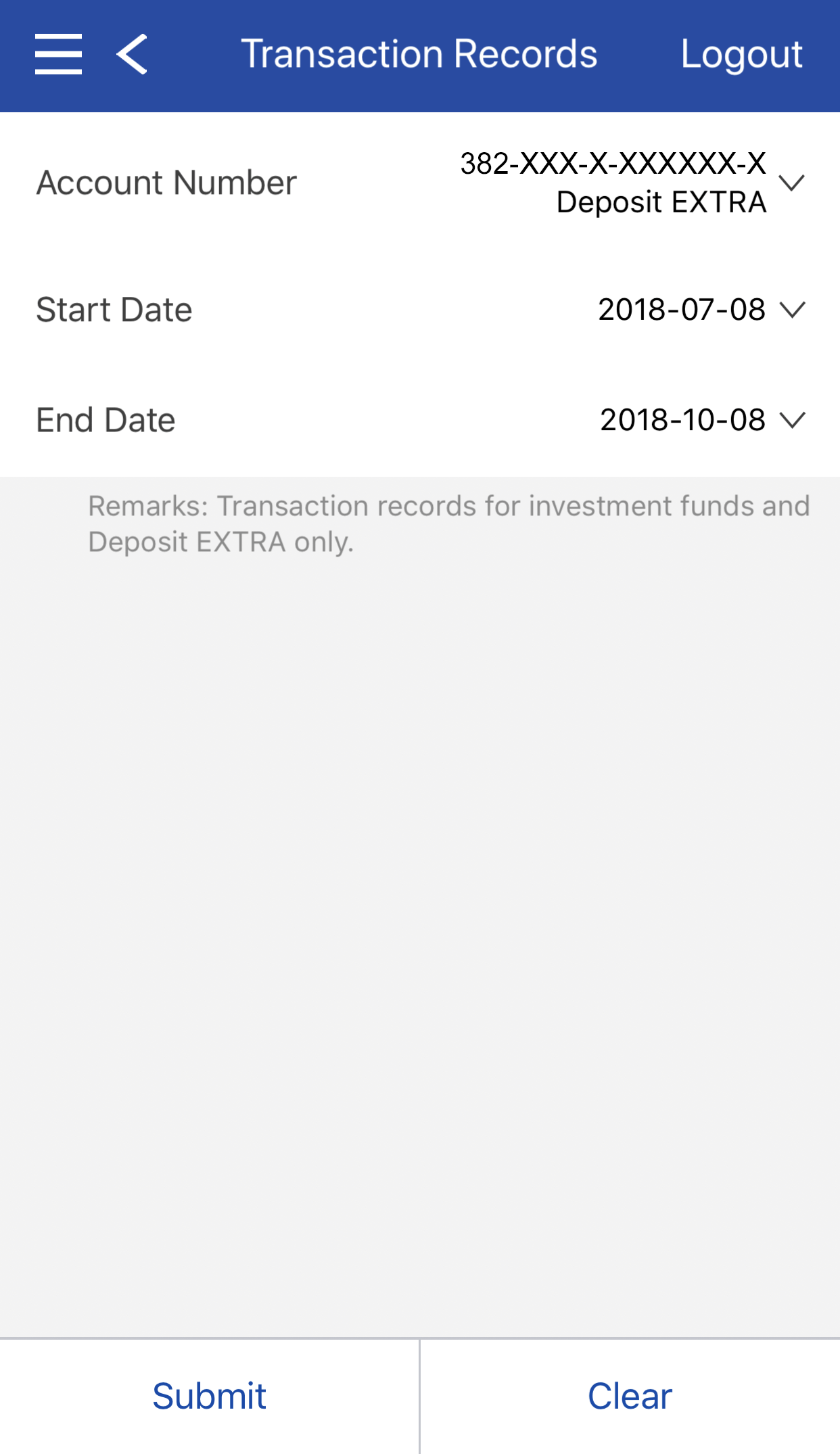Go back with the back arrow
The height and width of the screenshot is (1454, 840).
(132, 54)
